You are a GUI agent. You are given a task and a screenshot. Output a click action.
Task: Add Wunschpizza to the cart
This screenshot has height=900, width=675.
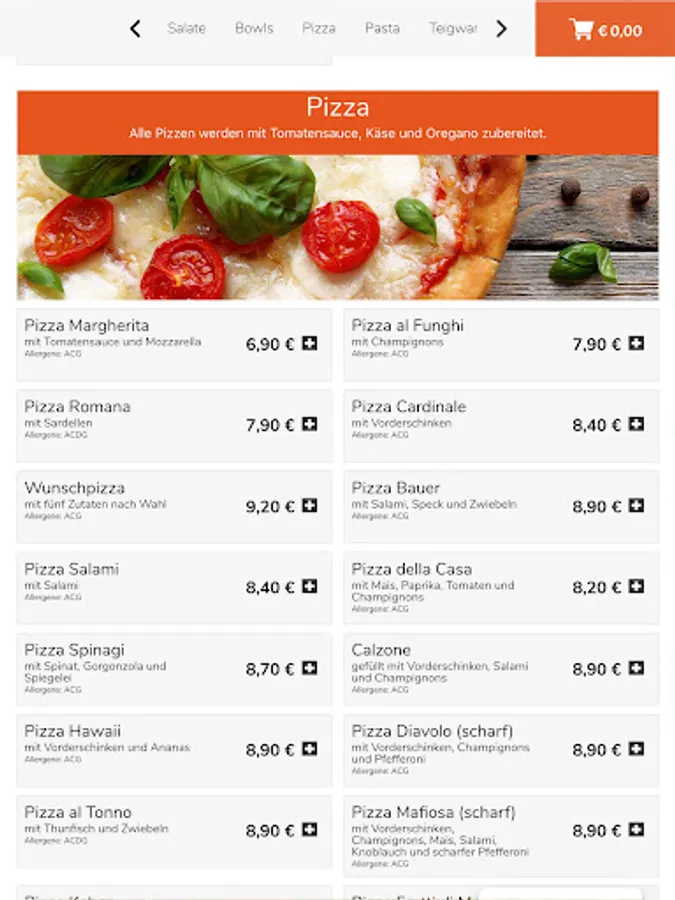click(310, 506)
